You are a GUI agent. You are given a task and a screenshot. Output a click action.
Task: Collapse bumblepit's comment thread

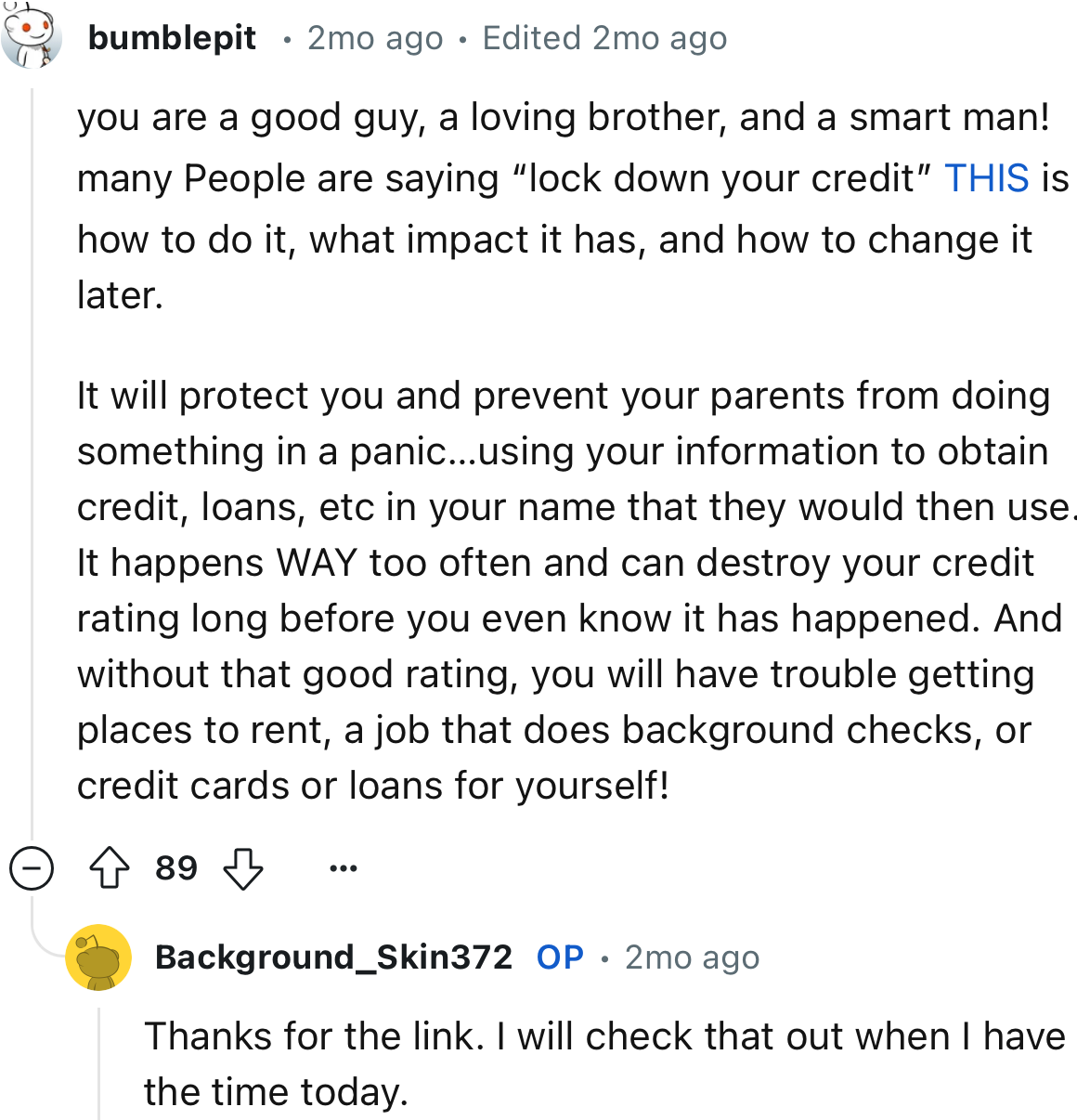[x=32, y=868]
